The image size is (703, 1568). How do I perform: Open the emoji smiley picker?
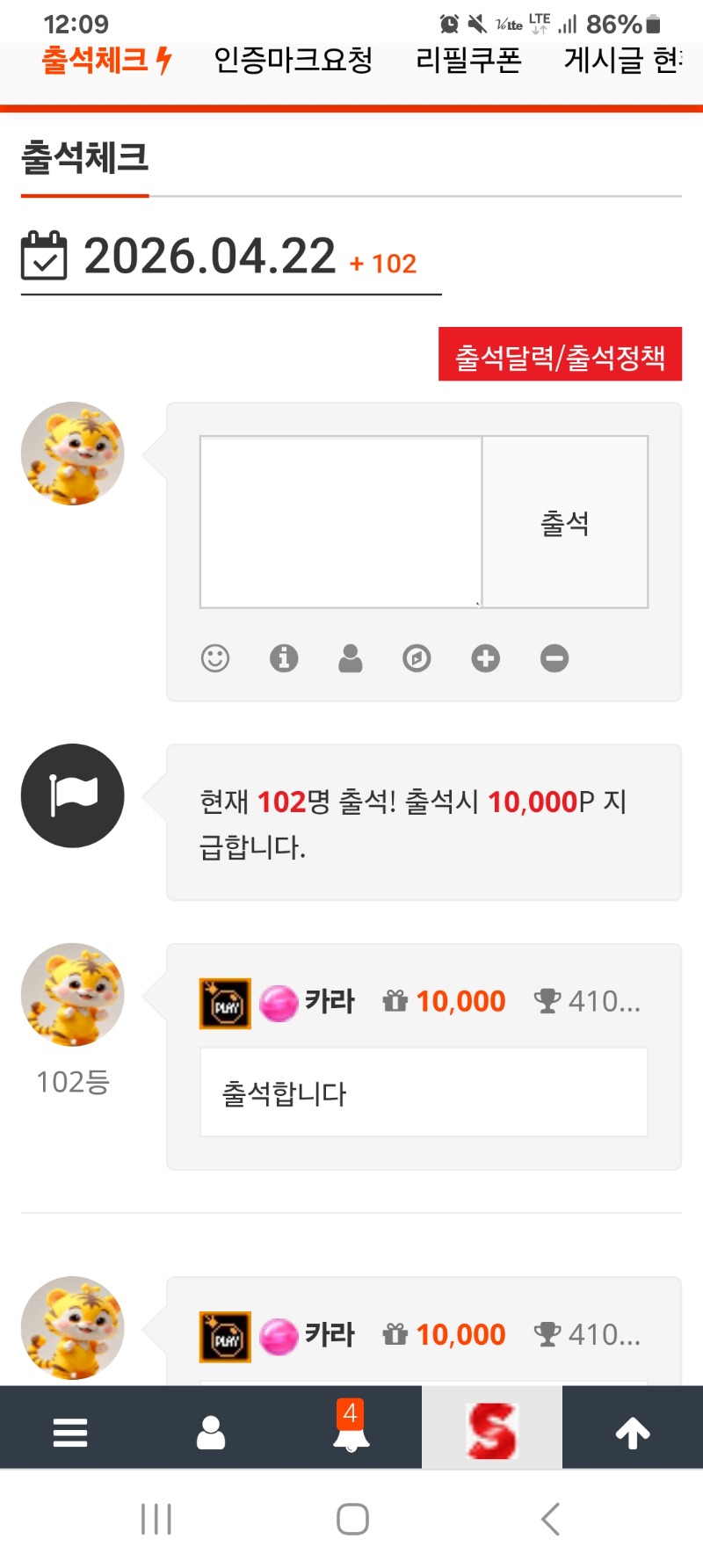[x=215, y=658]
